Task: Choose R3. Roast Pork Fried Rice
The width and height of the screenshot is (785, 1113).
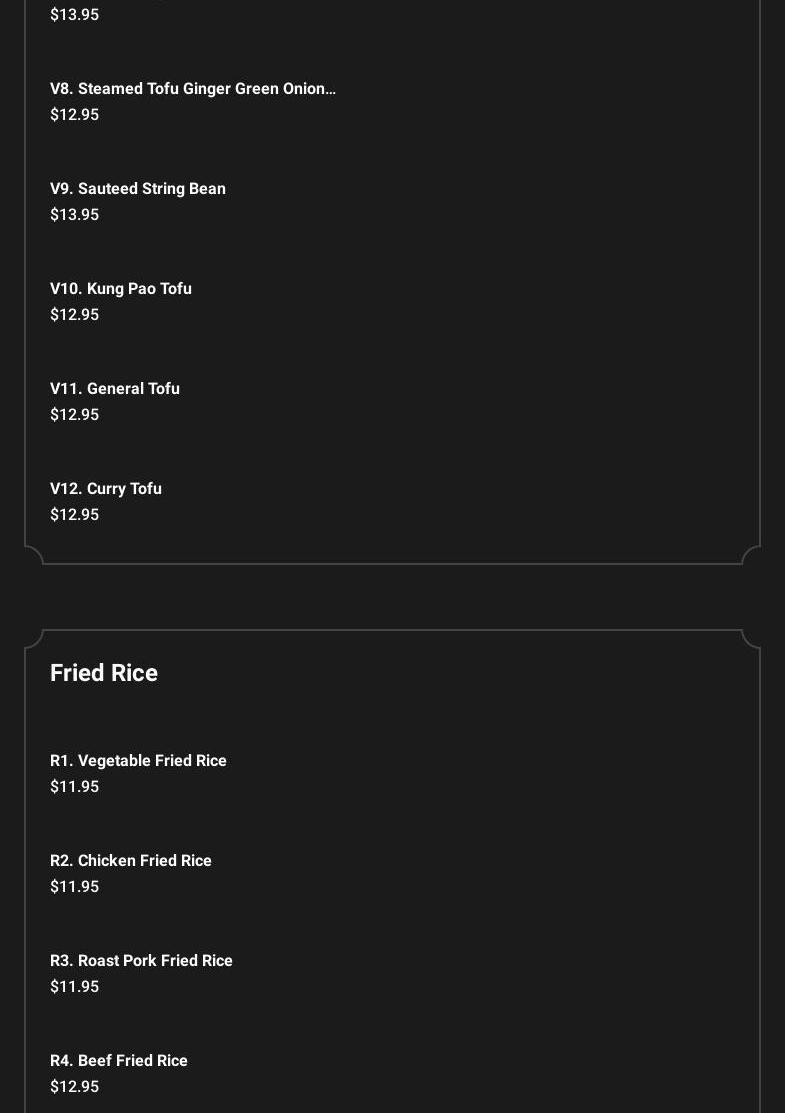Action: 141,961
